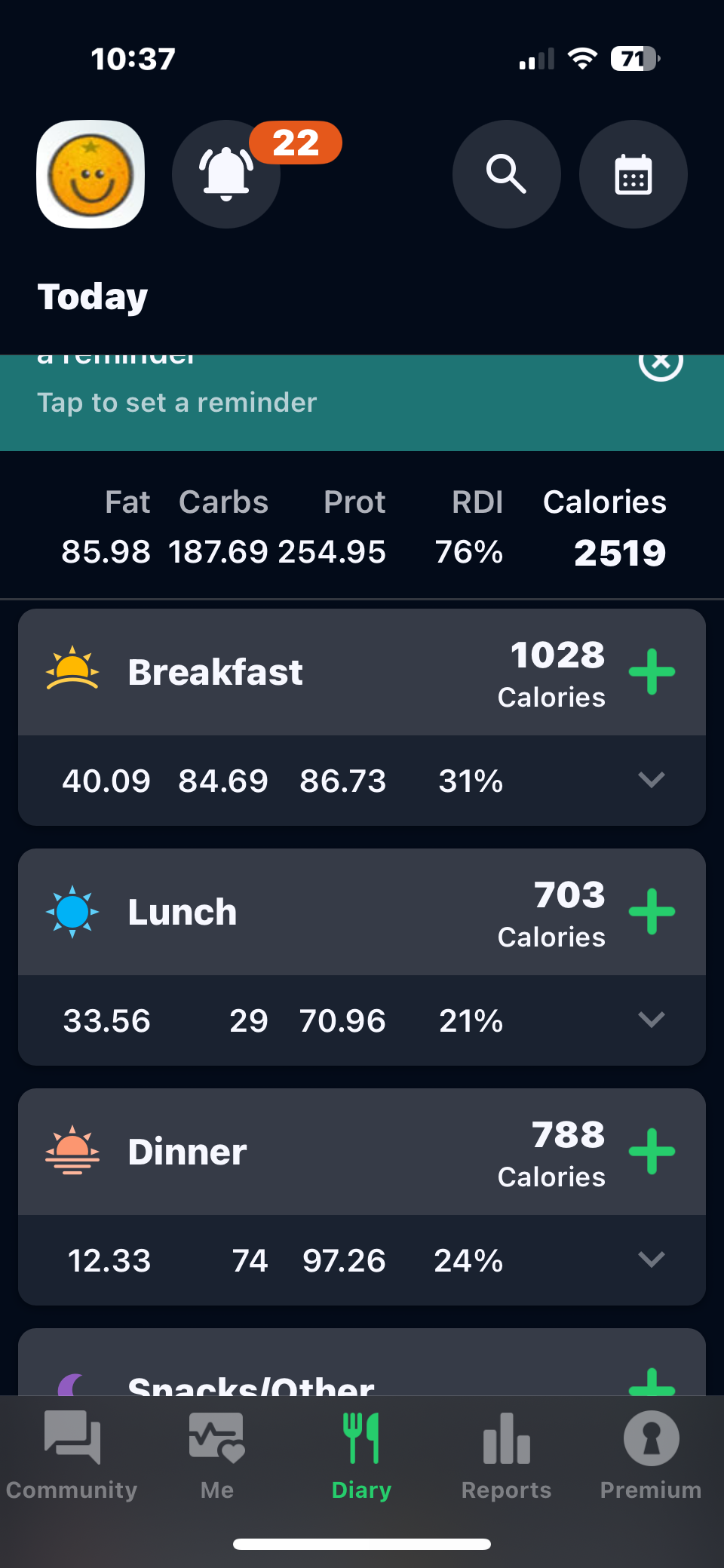Switch to the Premium tab

(x=651, y=1456)
